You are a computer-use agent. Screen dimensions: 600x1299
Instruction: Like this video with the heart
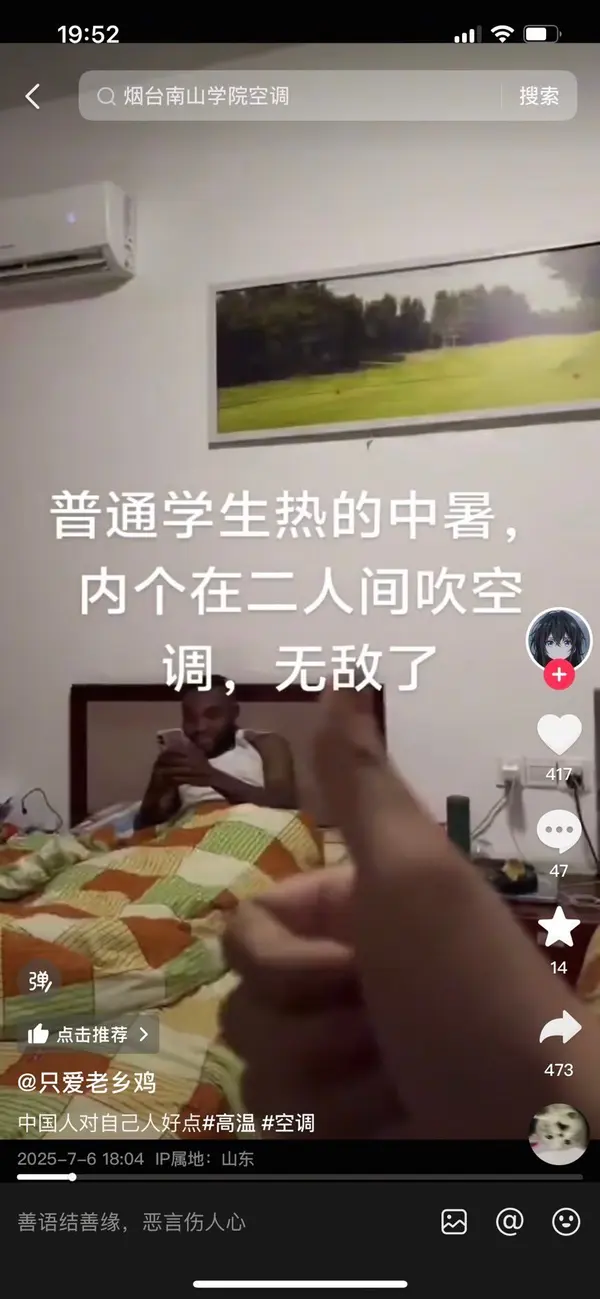tap(559, 736)
